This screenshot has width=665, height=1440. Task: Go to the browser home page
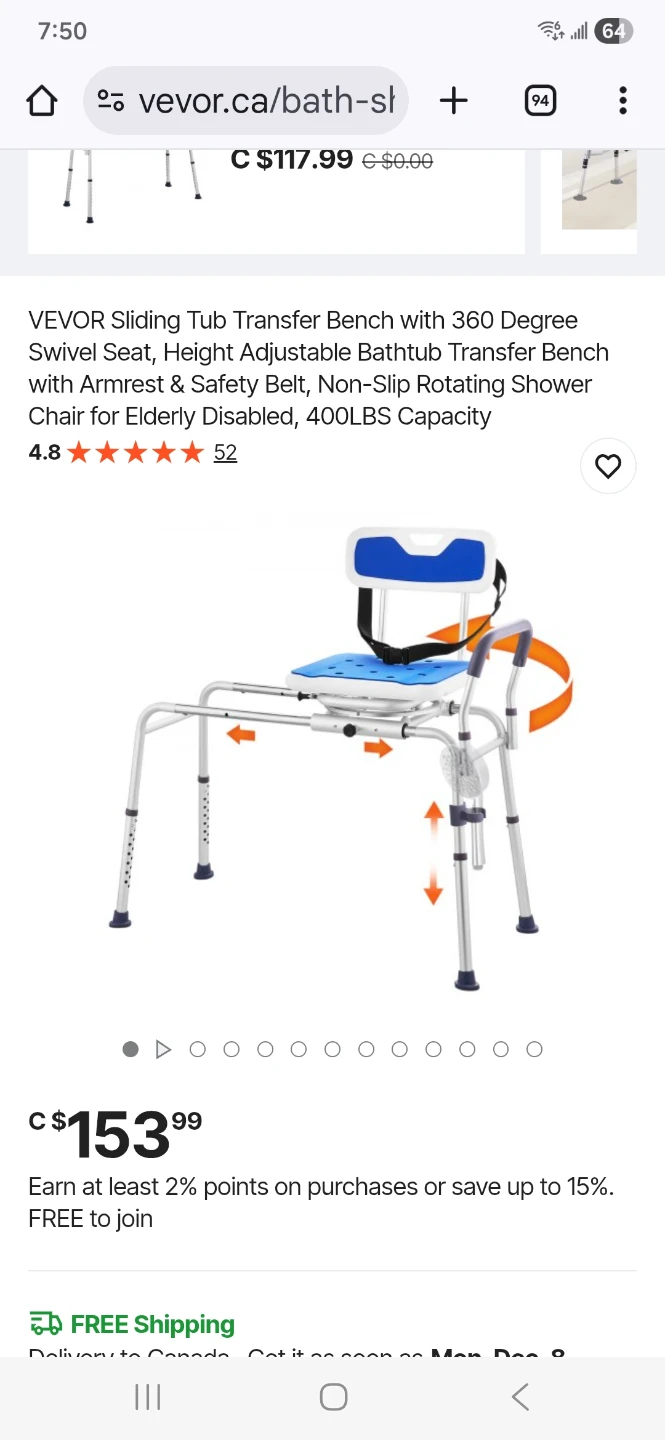point(42,100)
